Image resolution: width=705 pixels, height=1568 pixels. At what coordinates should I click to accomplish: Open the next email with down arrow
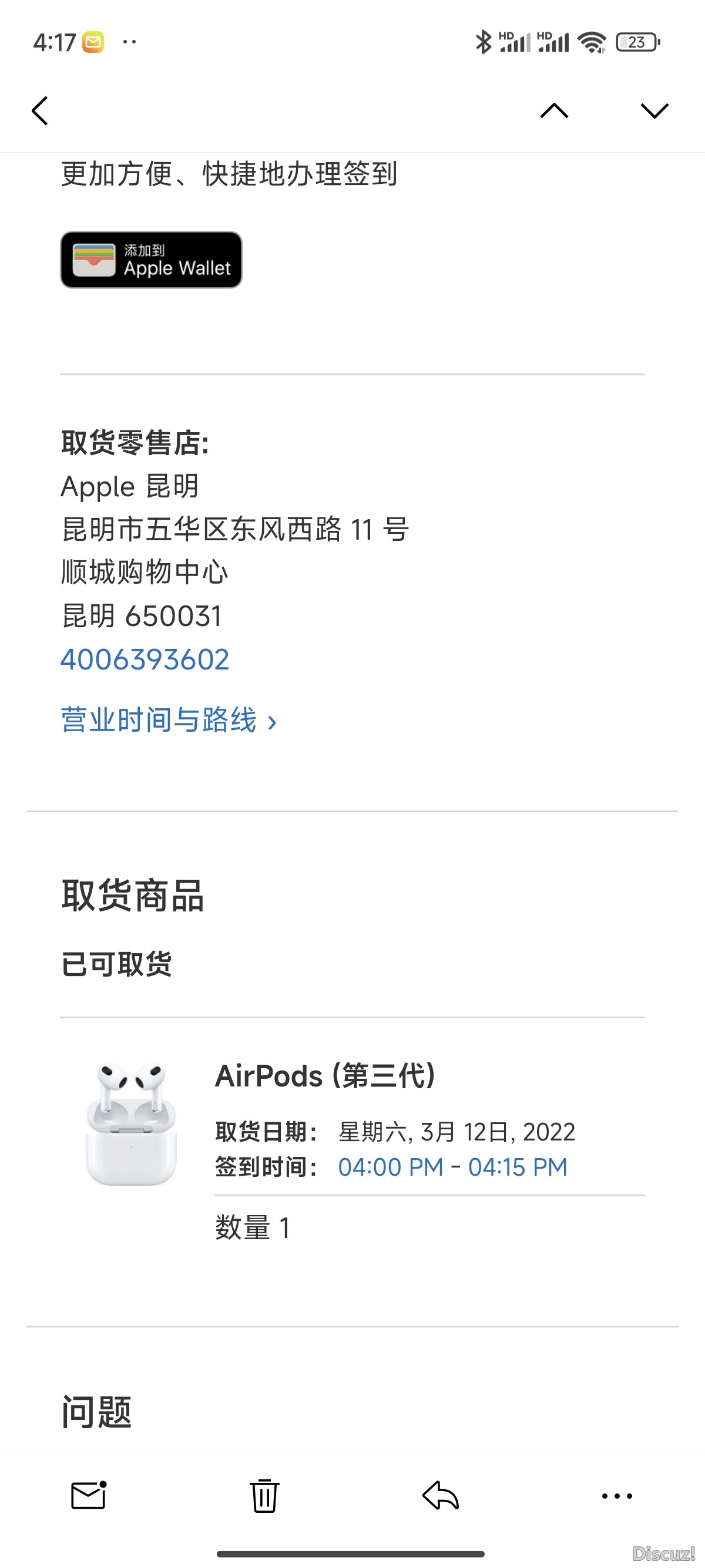click(654, 111)
